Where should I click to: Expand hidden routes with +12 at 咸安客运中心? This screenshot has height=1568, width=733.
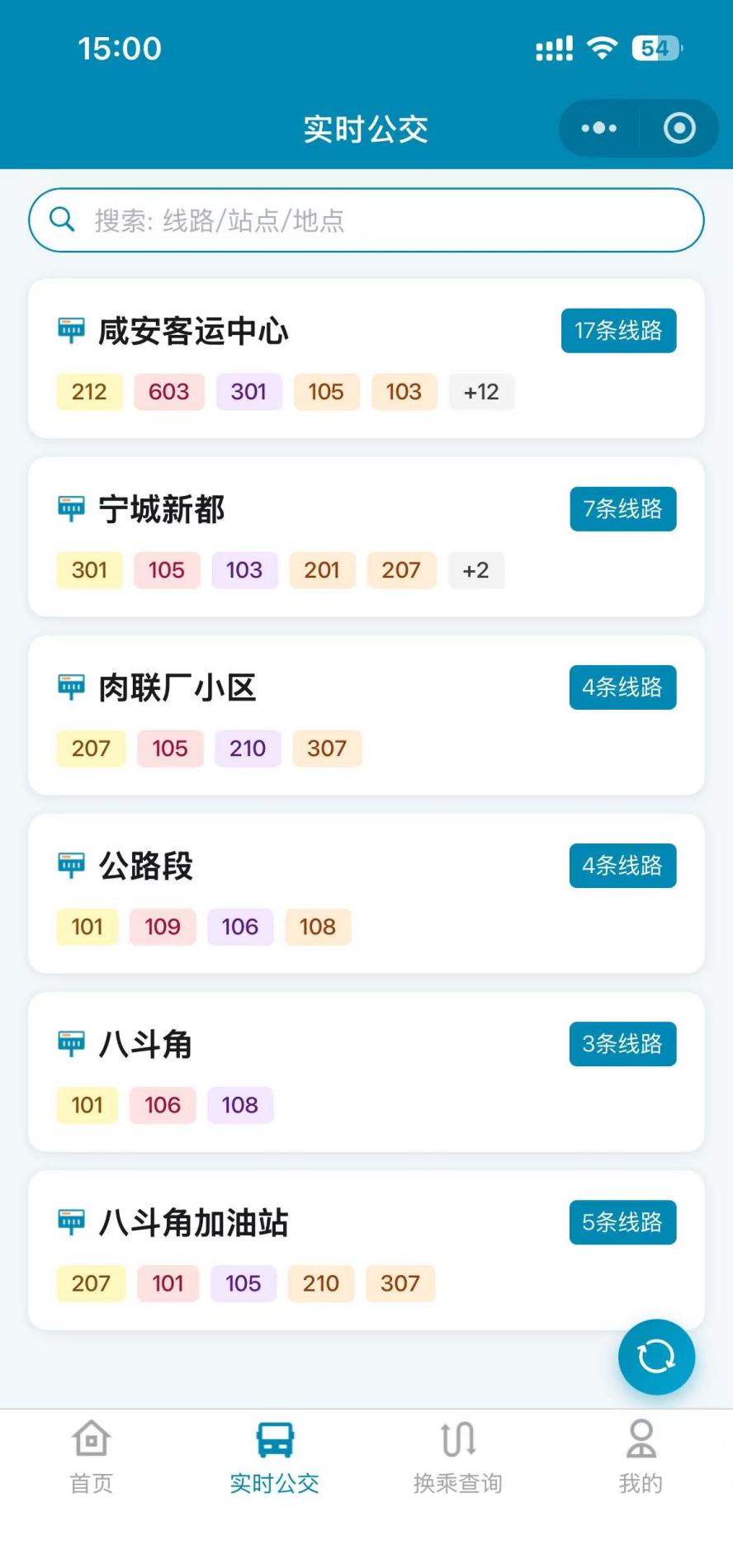[482, 392]
